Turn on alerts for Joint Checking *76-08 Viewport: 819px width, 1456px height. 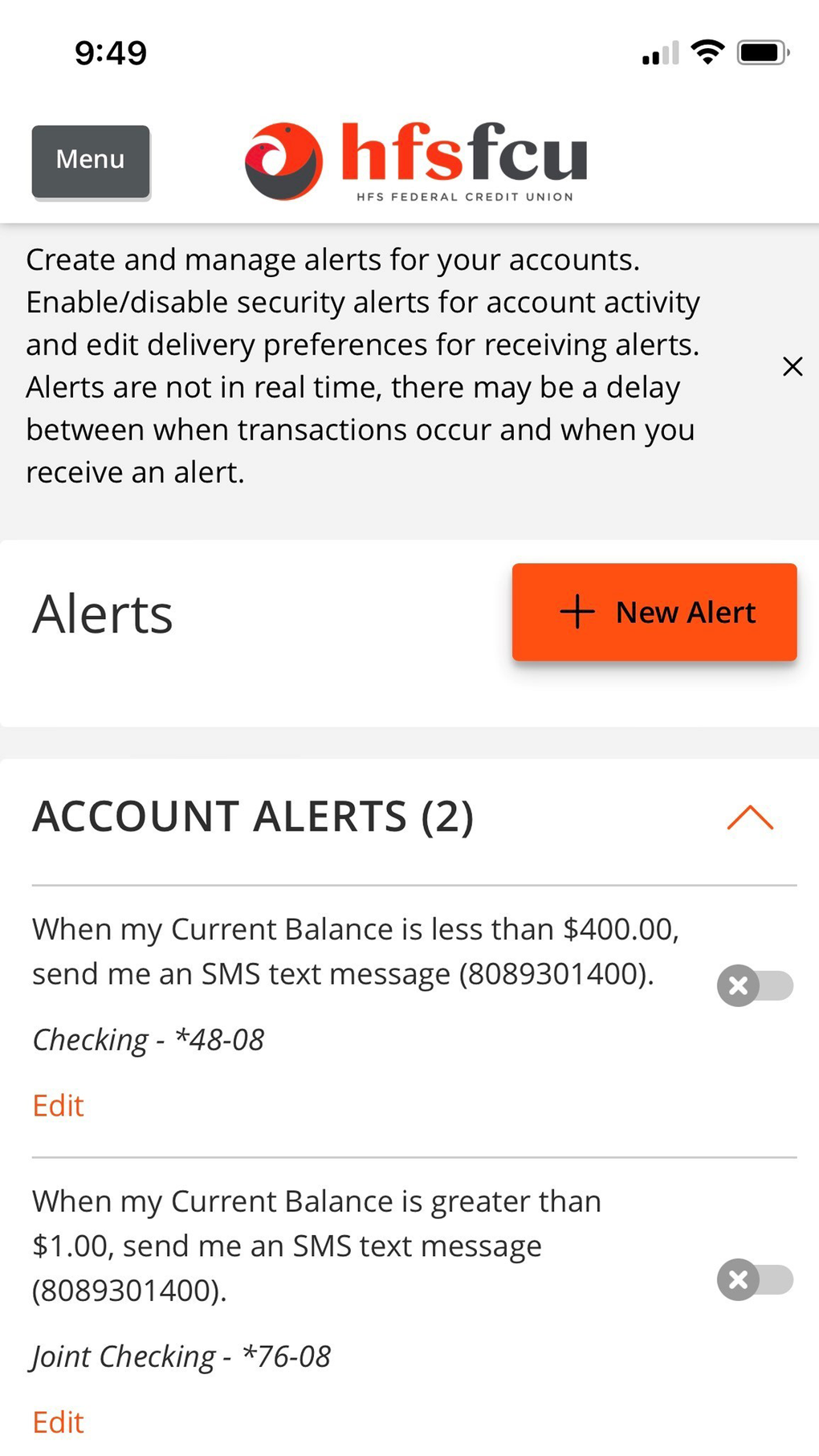pyautogui.click(x=753, y=1280)
